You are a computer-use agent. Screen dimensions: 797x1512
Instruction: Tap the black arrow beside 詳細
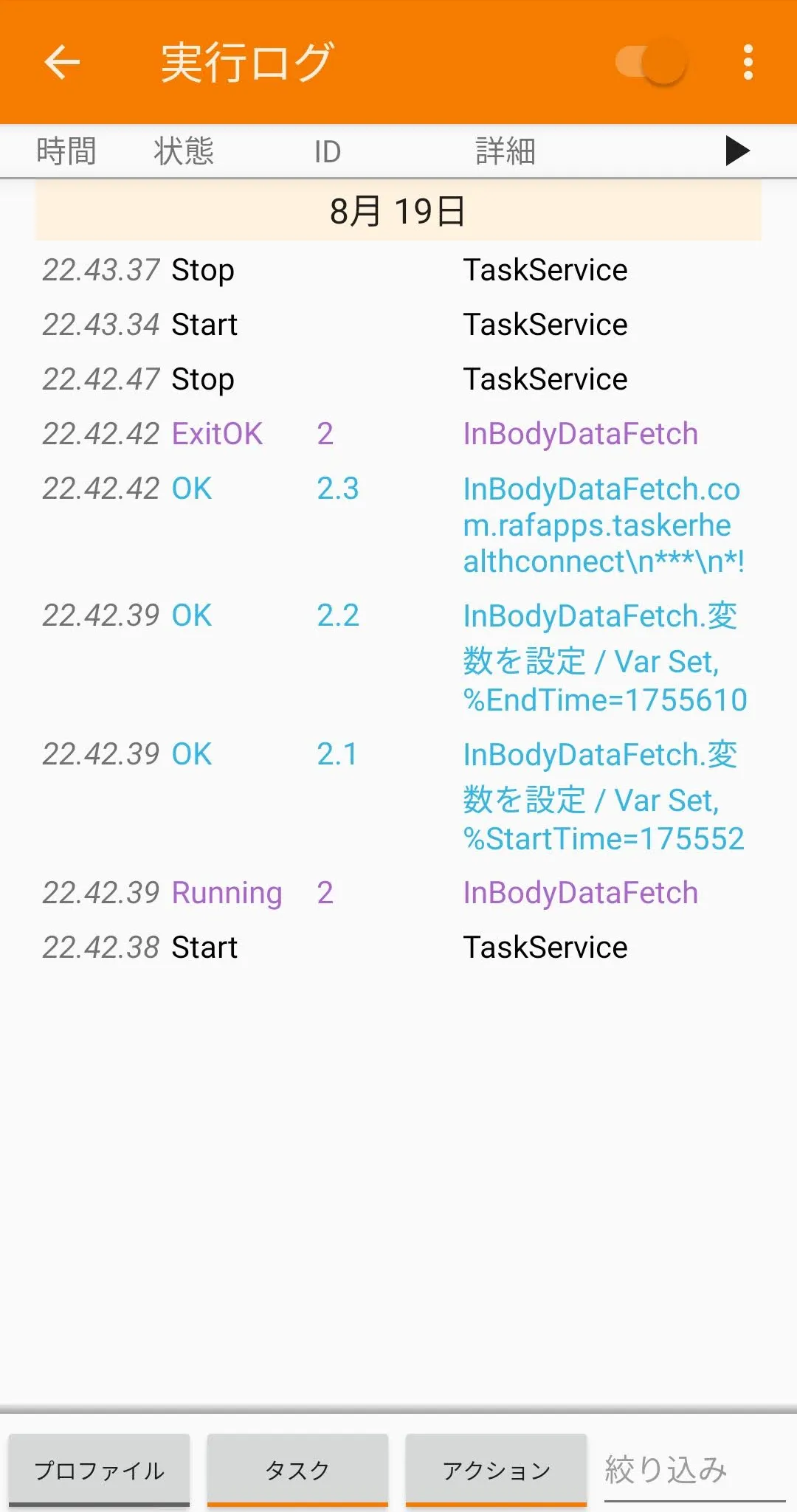point(736,151)
